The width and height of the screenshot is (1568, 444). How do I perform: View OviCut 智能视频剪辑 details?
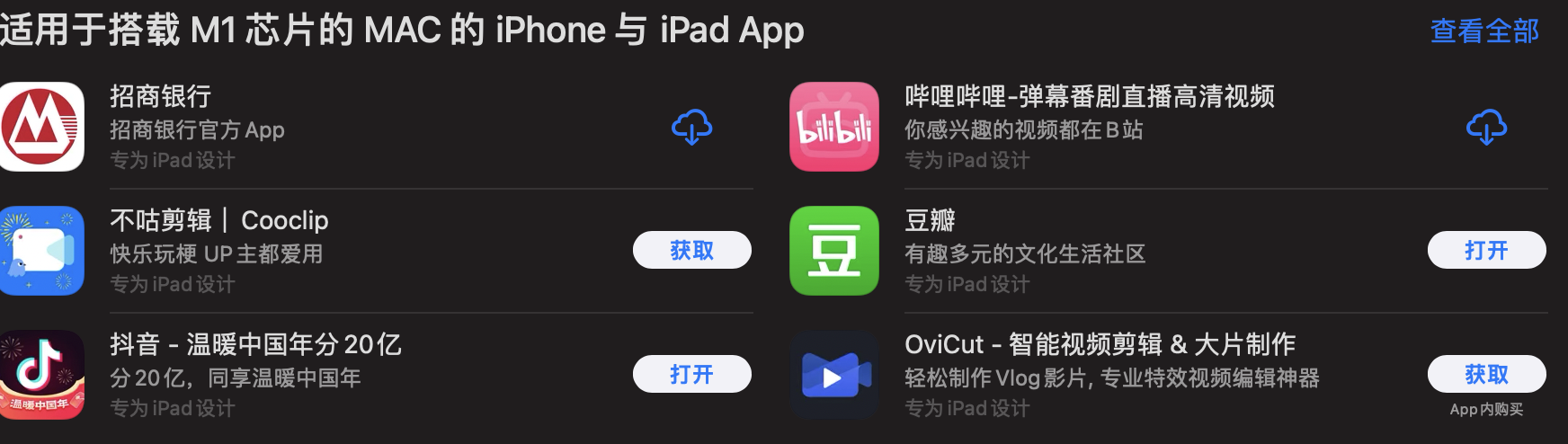coord(1099,345)
